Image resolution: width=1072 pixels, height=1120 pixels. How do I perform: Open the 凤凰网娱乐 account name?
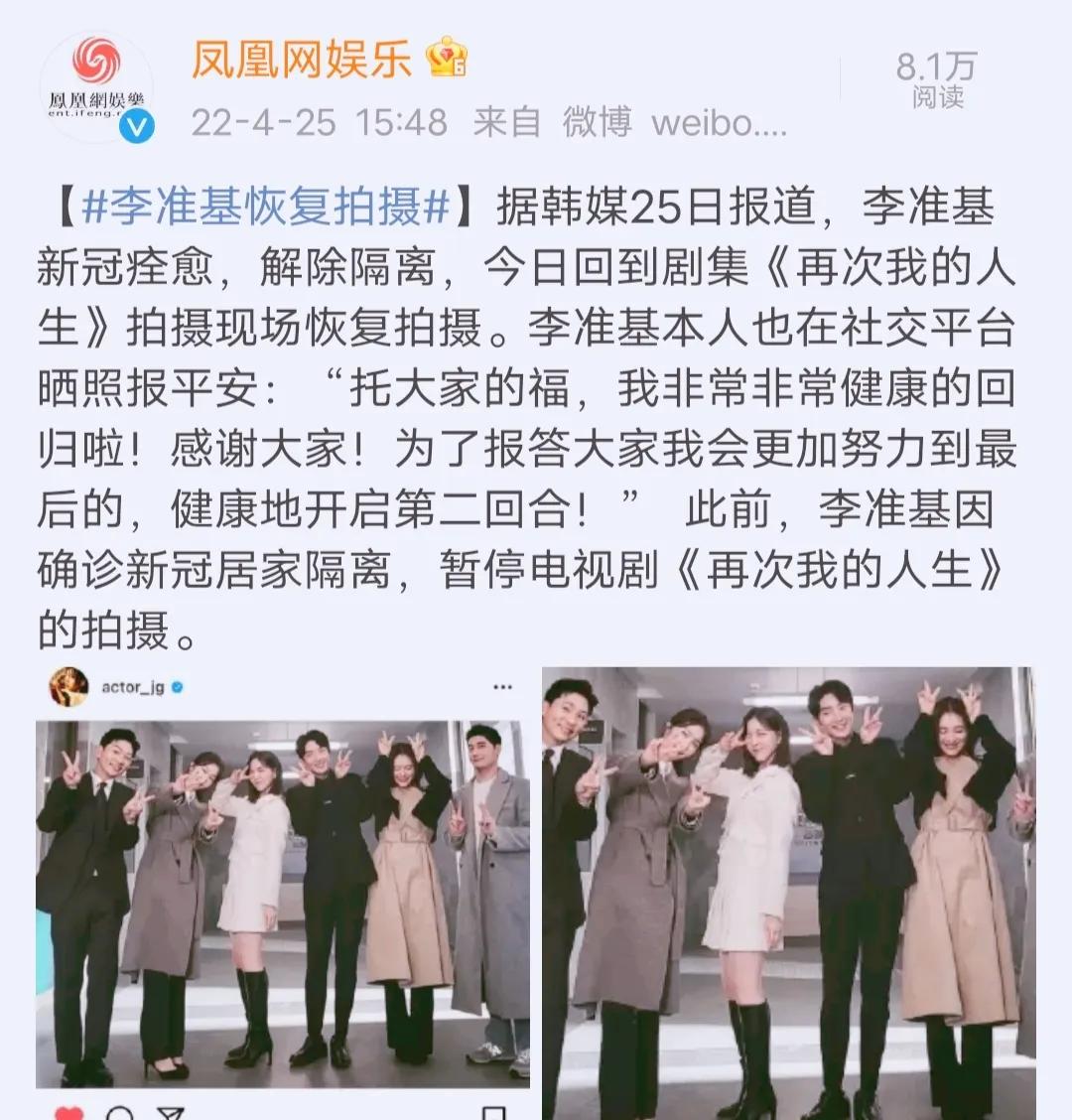tap(301, 61)
